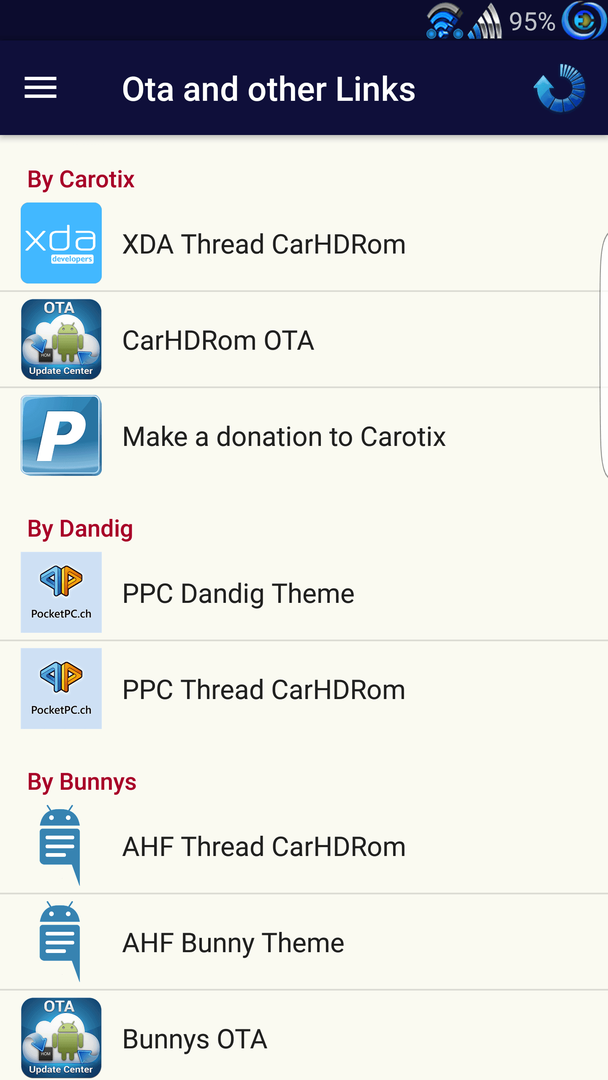Open PPC Thread CarHDRom
Screen dimensions: 608x1080
click(x=304, y=689)
